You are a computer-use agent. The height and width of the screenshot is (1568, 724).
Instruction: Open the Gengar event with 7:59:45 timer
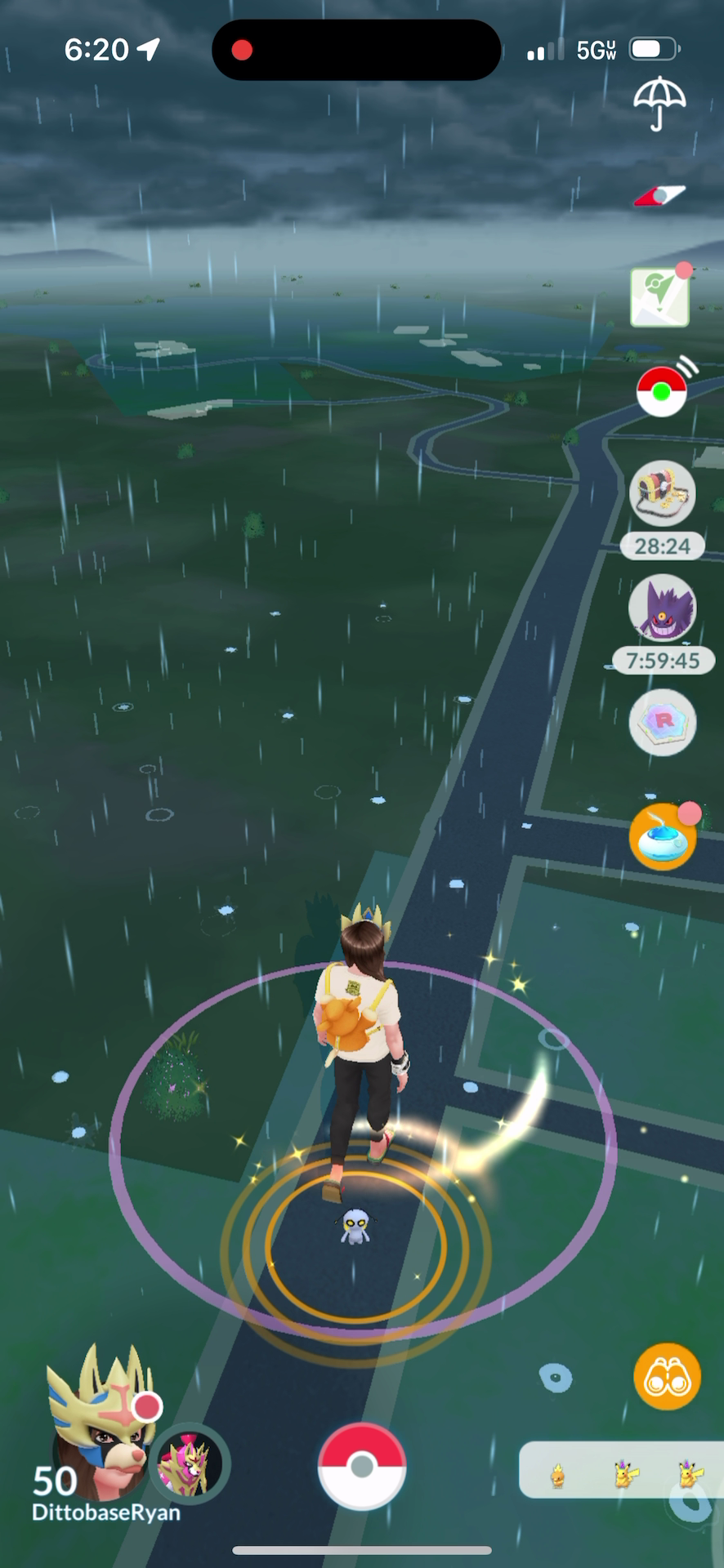663,608
